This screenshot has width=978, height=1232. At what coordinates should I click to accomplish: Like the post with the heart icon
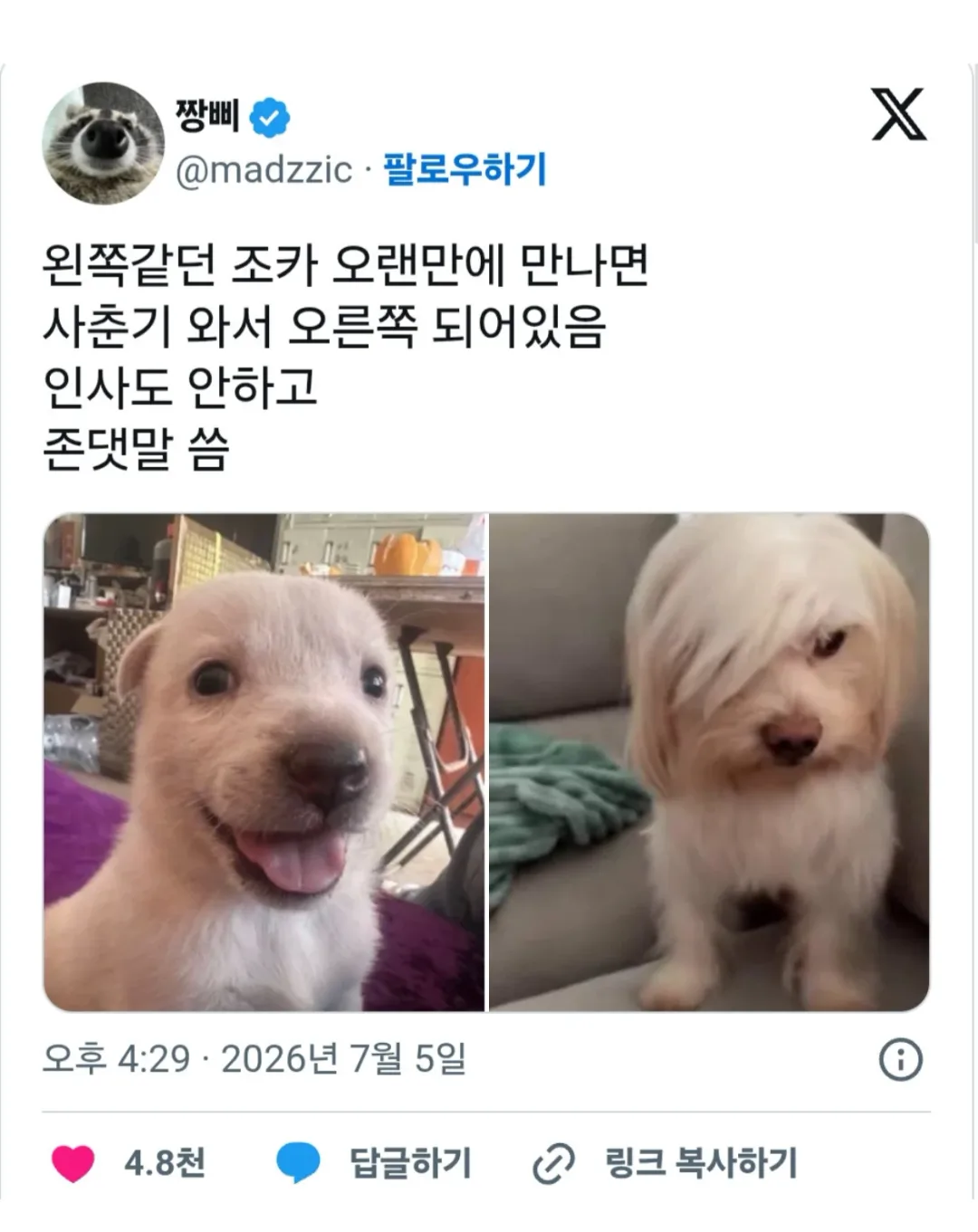(73, 1163)
